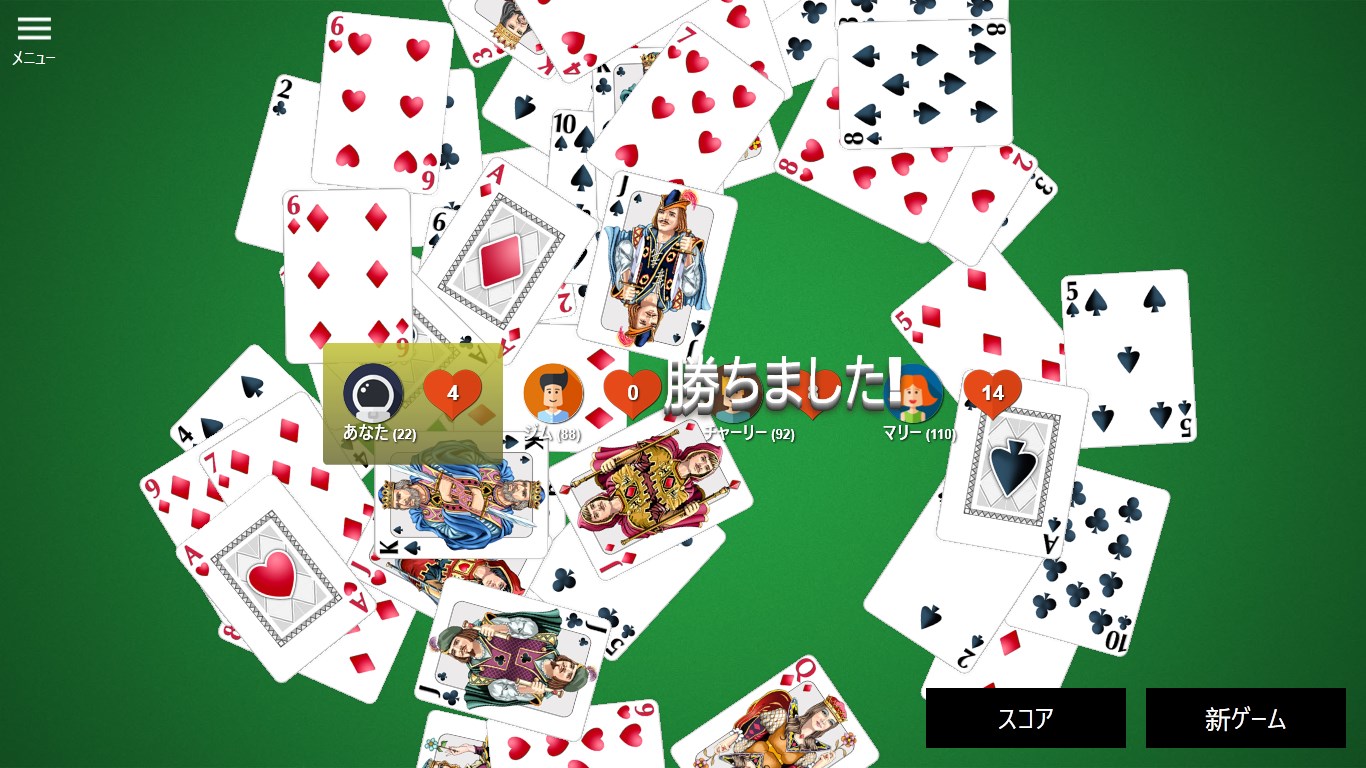Open the スコア scoreboard

1025,718
